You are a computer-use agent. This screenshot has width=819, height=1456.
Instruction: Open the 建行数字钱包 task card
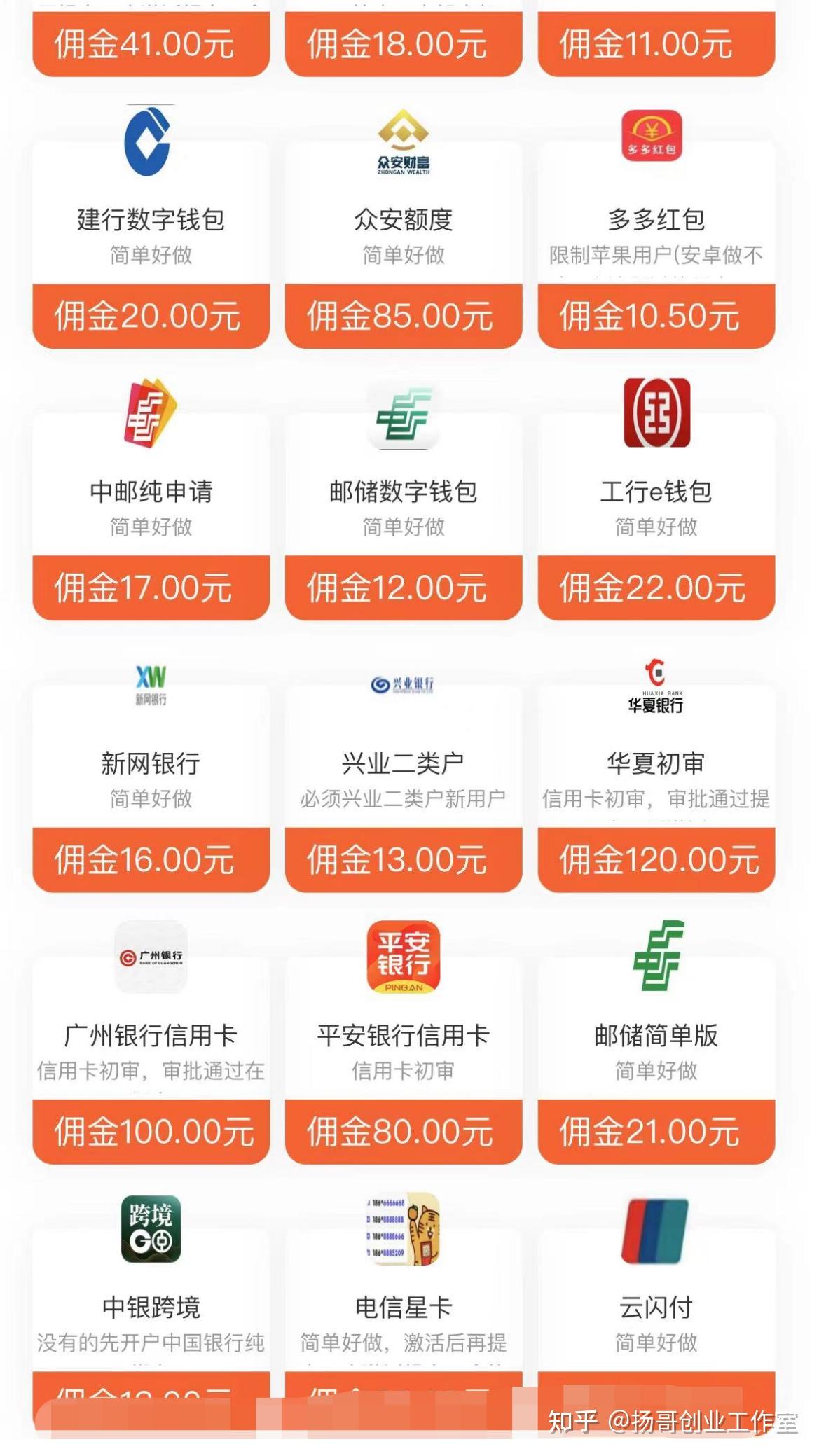[151, 219]
